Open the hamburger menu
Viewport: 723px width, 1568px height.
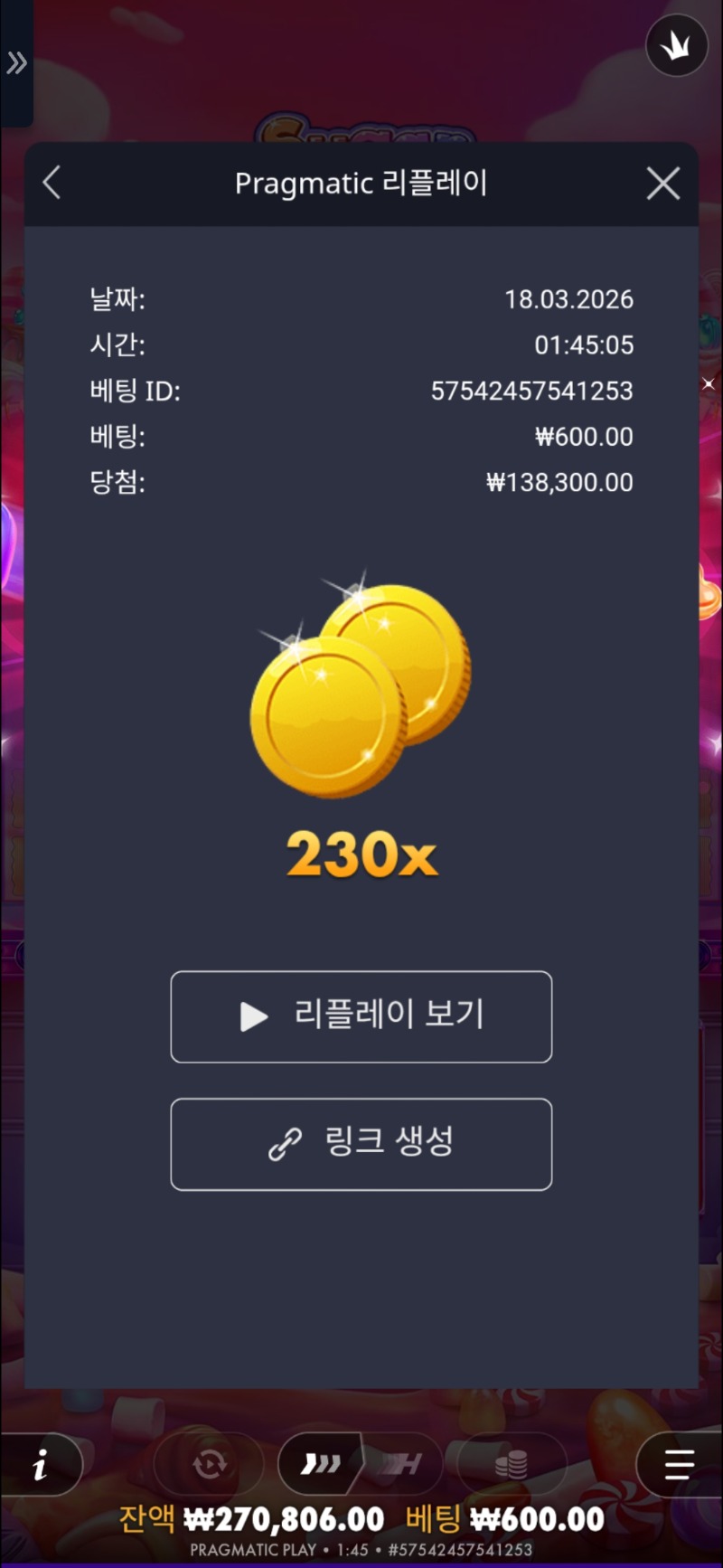pyautogui.click(x=679, y=1465)
